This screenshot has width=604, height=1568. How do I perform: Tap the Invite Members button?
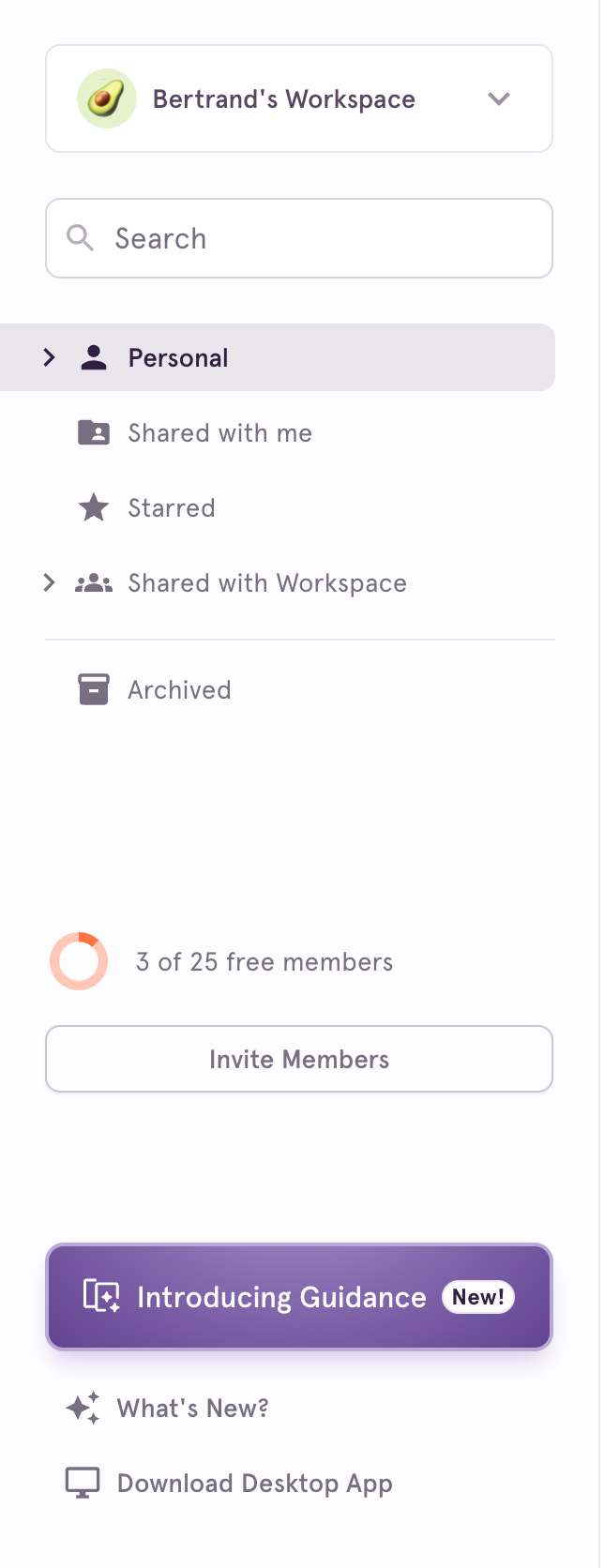tap(298, 1060)
